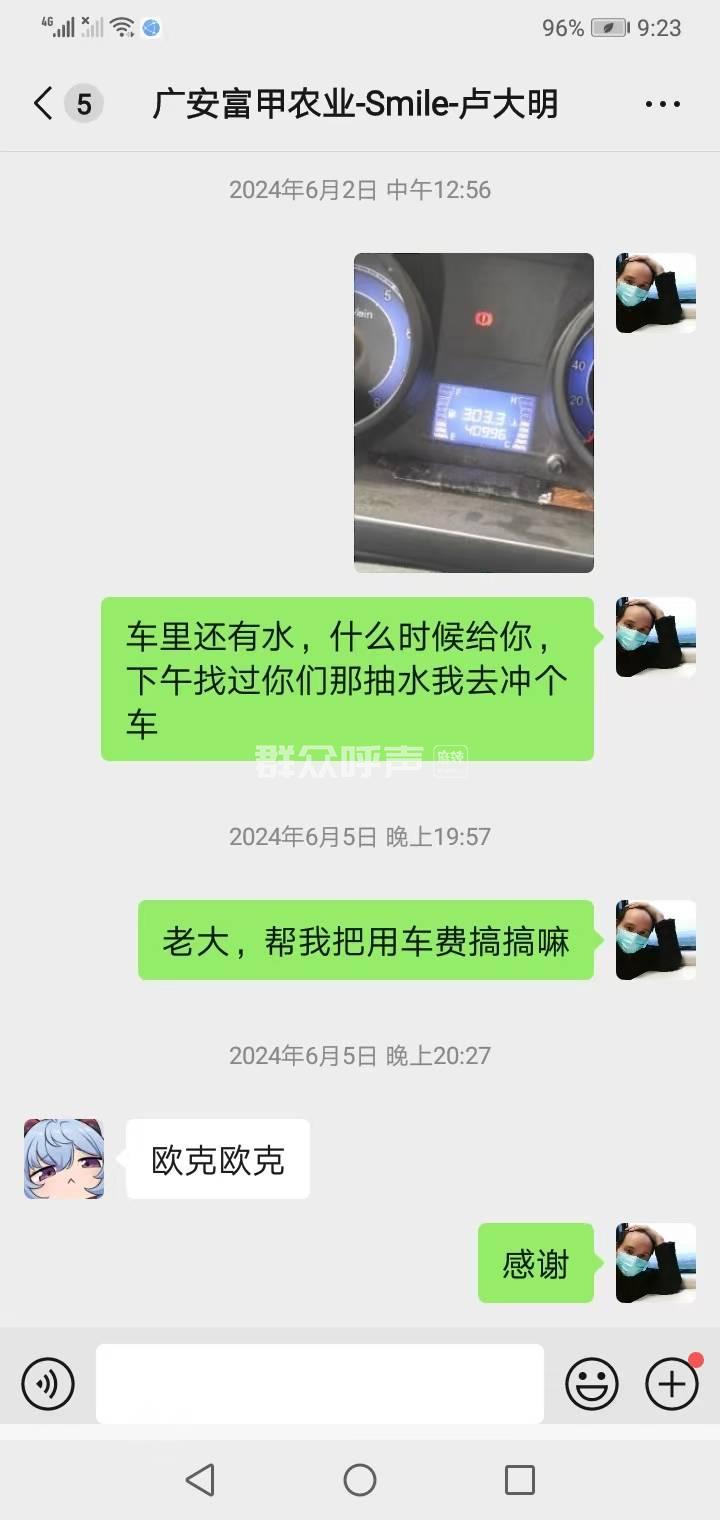
Task: Switch to voice message input
Action: (x=48, y=1384)
